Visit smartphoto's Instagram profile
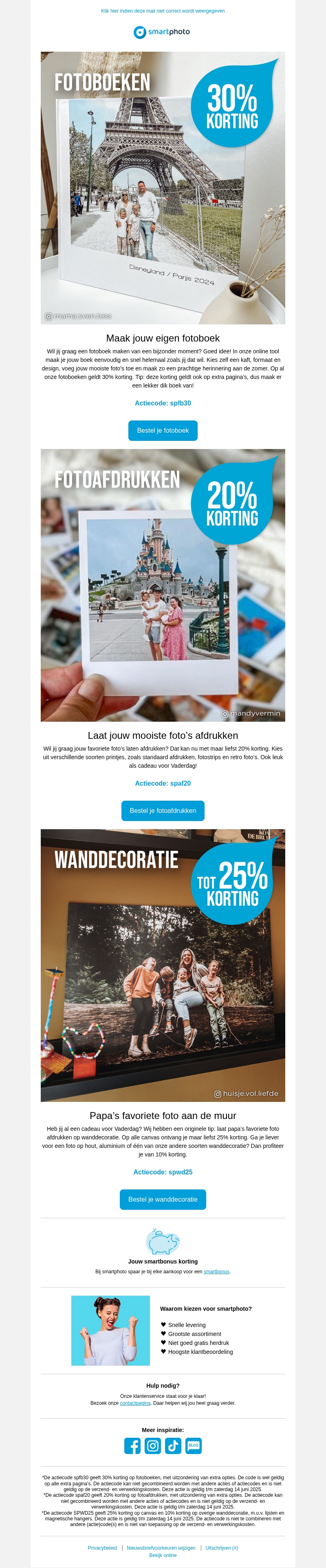The height and width of the screenshot is (1568, 326). pyautogui.click(x=153, y=1445)
